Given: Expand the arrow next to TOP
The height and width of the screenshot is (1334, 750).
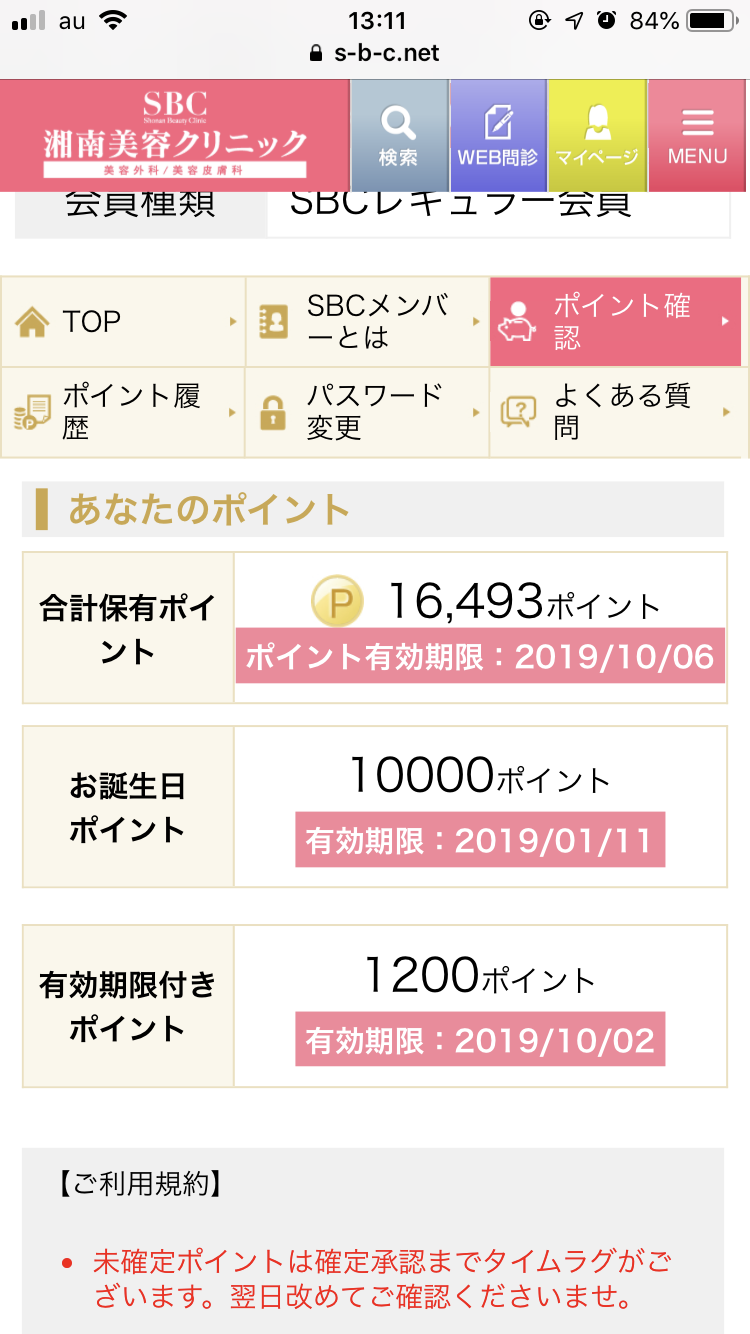Looking at the screenshot, I should (x=233, y=320).
